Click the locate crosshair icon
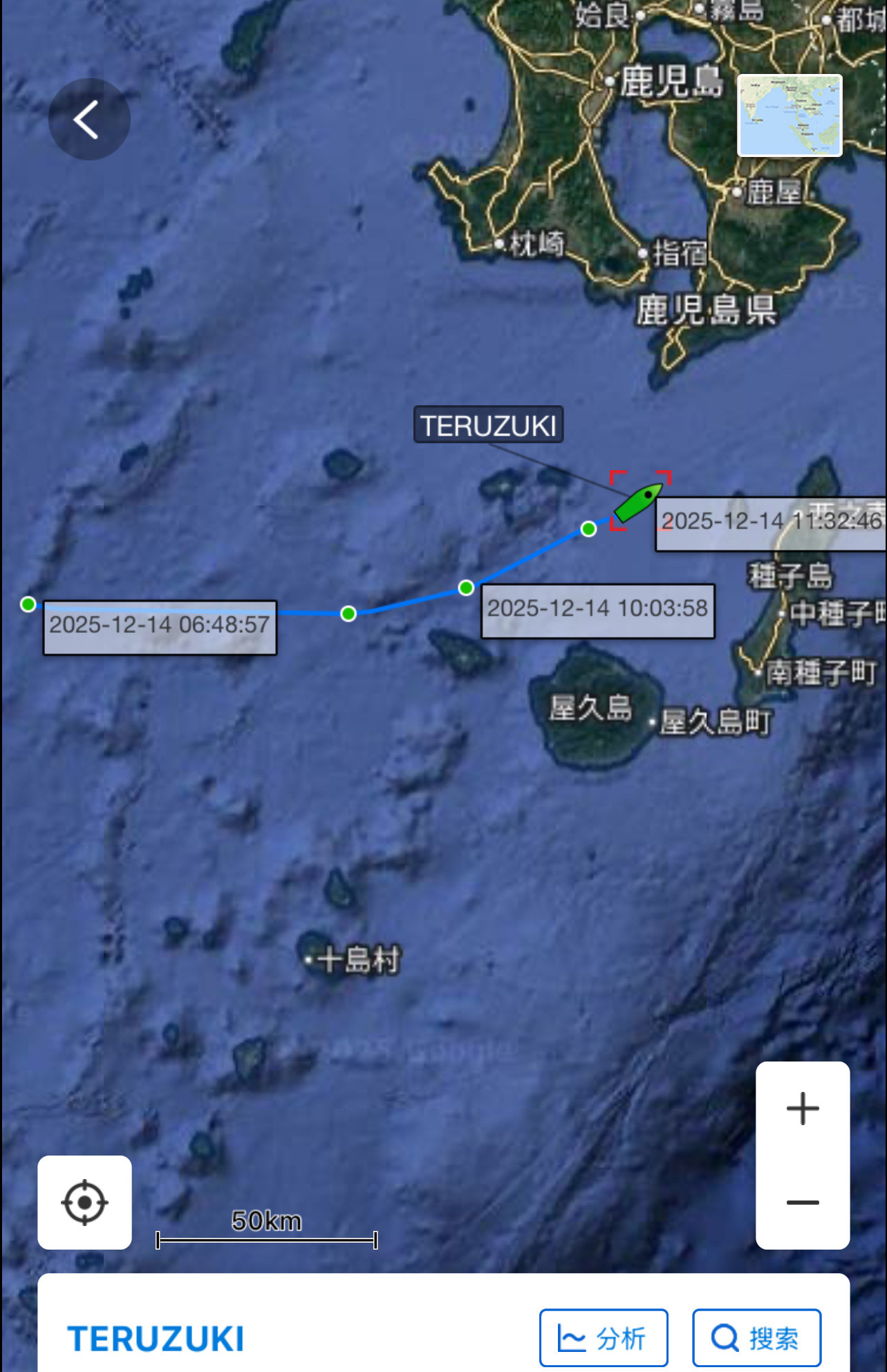The image size is (887, 1372). (84, 1202)
